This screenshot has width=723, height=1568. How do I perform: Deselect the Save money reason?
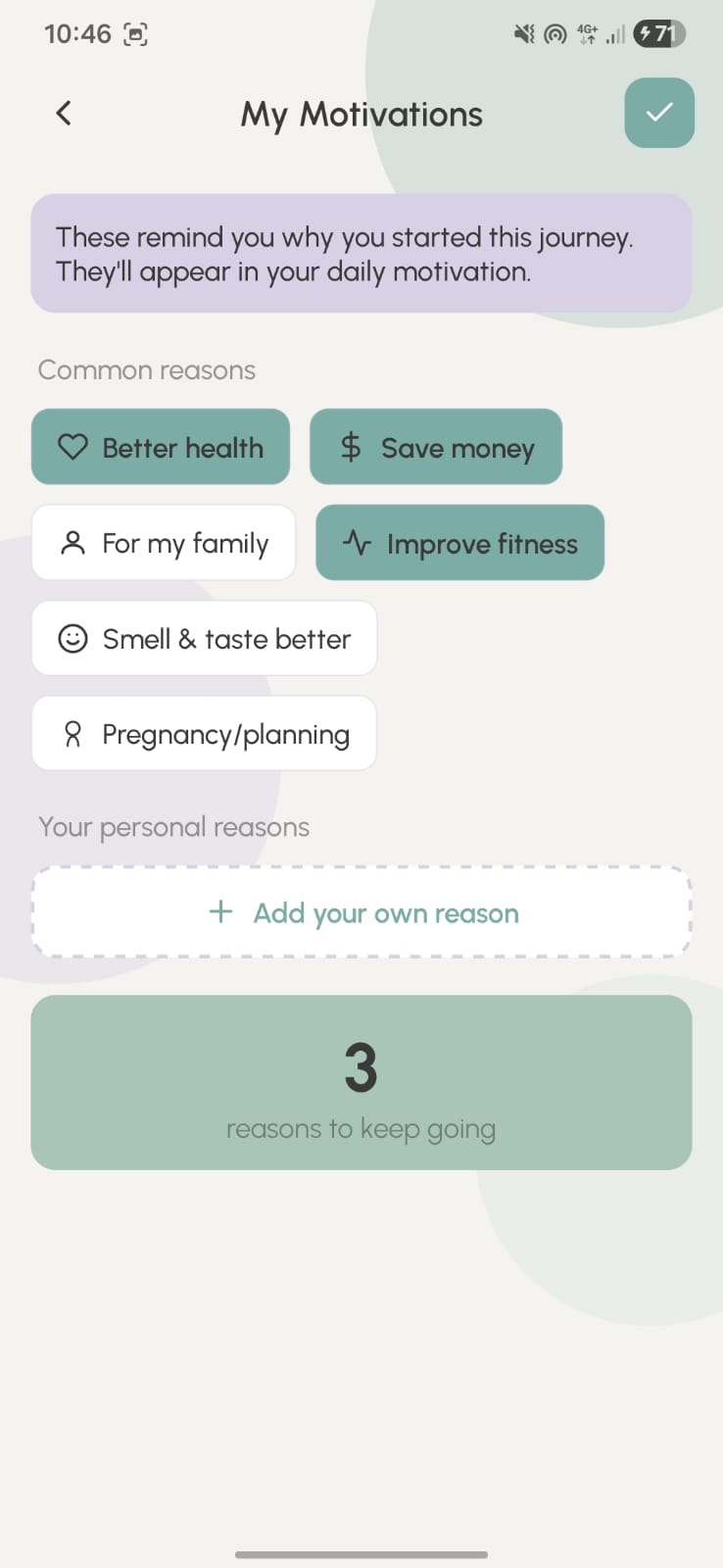point(436,447)
